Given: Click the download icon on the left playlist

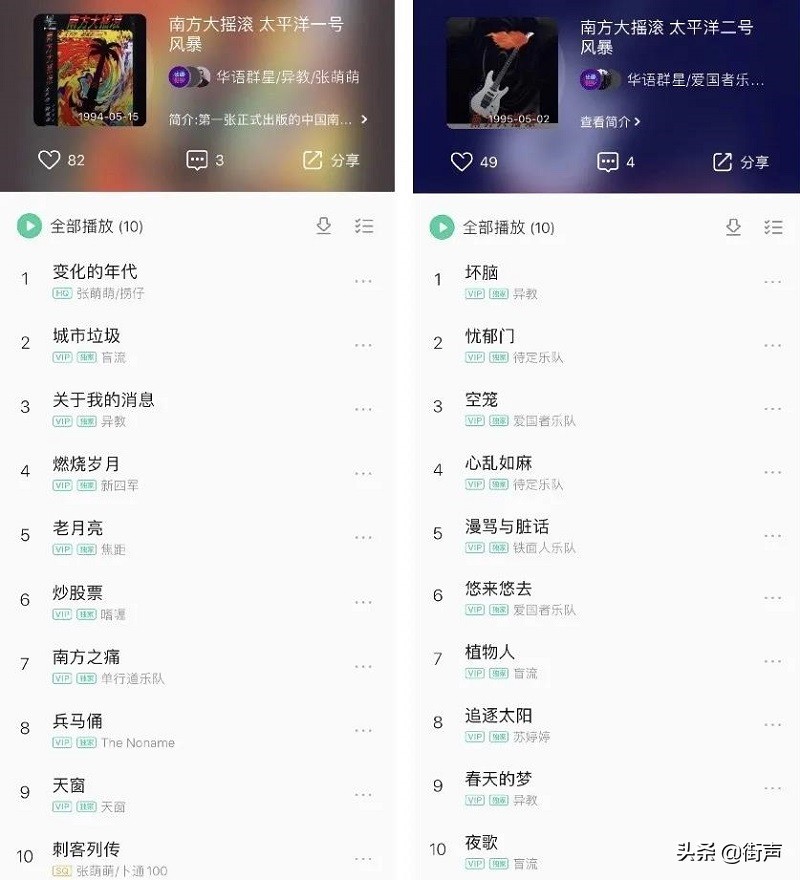Looking at the screenshot, I should point(323,226).
